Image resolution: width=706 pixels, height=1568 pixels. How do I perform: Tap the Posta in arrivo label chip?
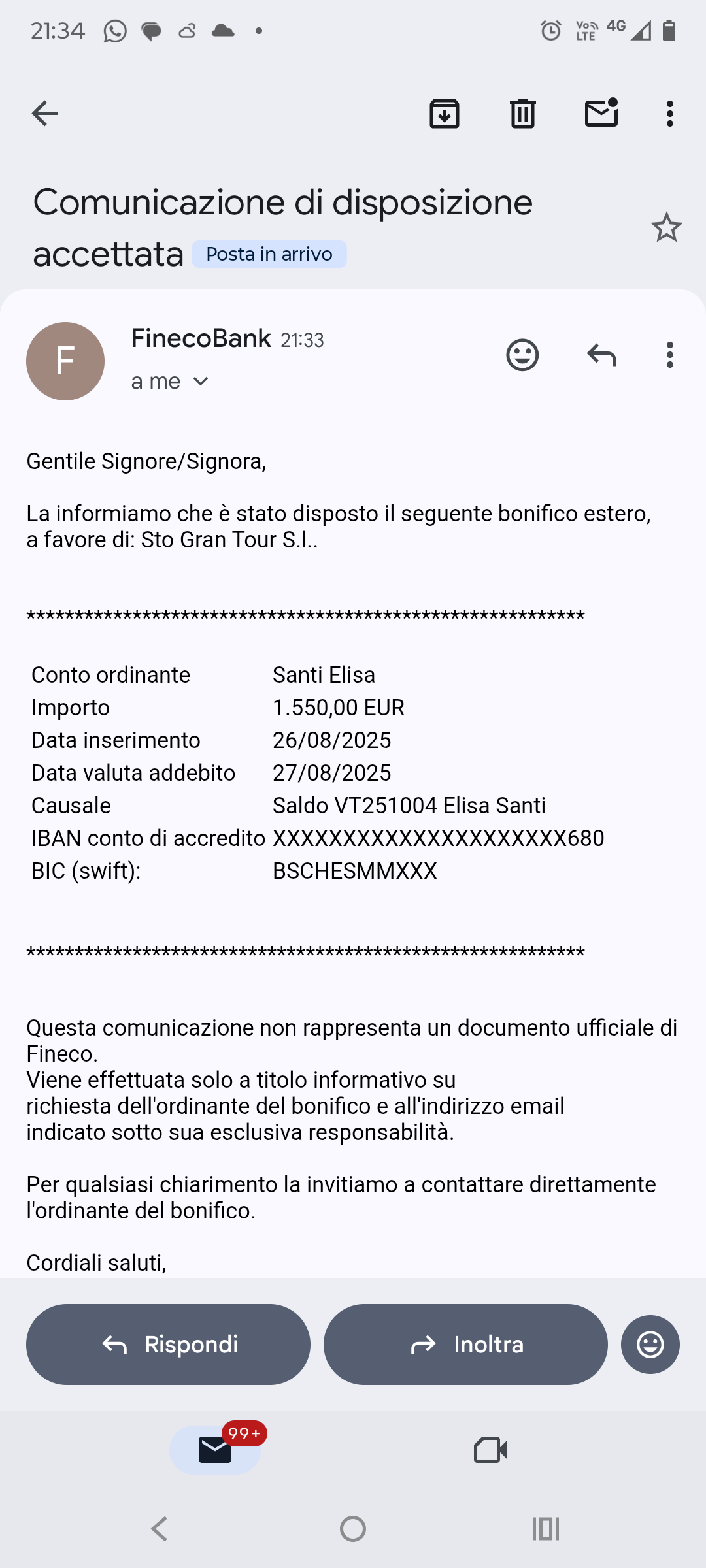[x=269, y=254]
